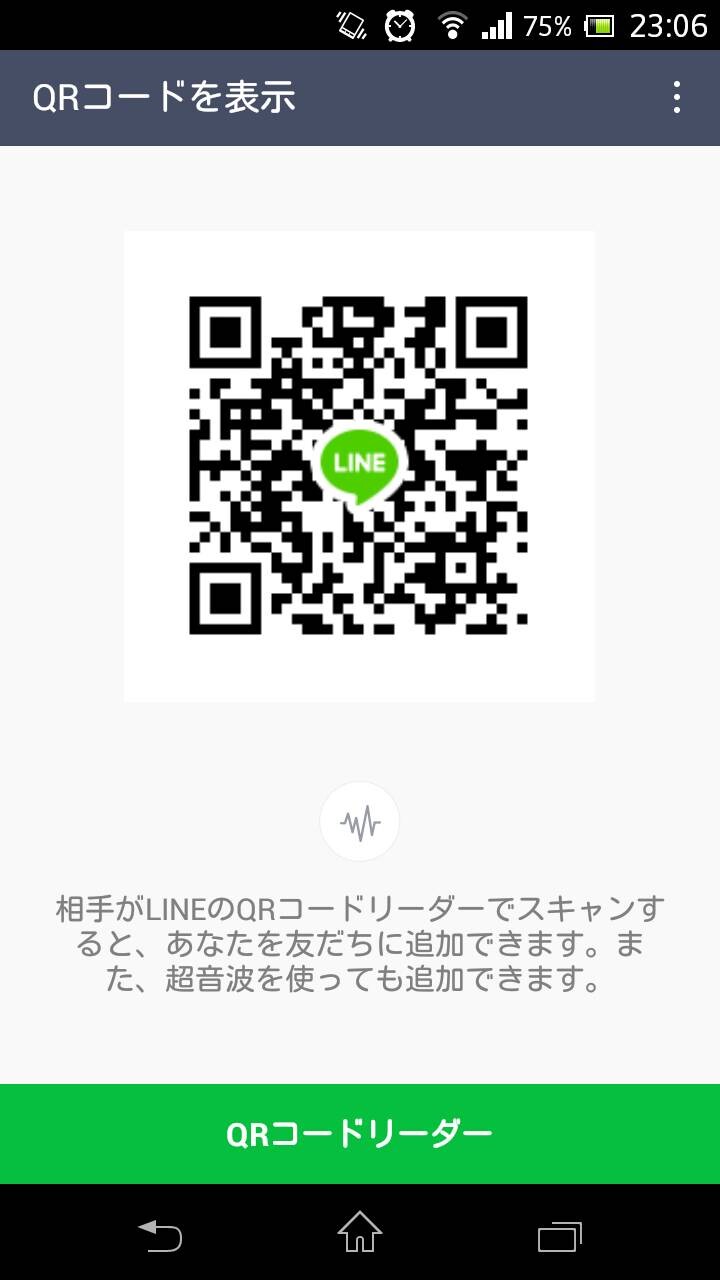Open the overflow menu in the app bar
Viewport: 720px width, 1280px height.
[677, 98]
